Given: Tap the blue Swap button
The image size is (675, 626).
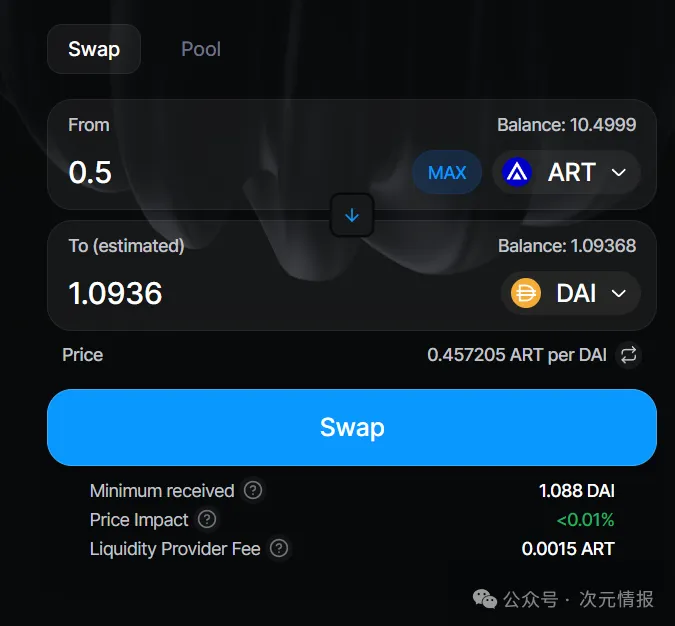Looking at the screenshot, I should tap(352, 428).
